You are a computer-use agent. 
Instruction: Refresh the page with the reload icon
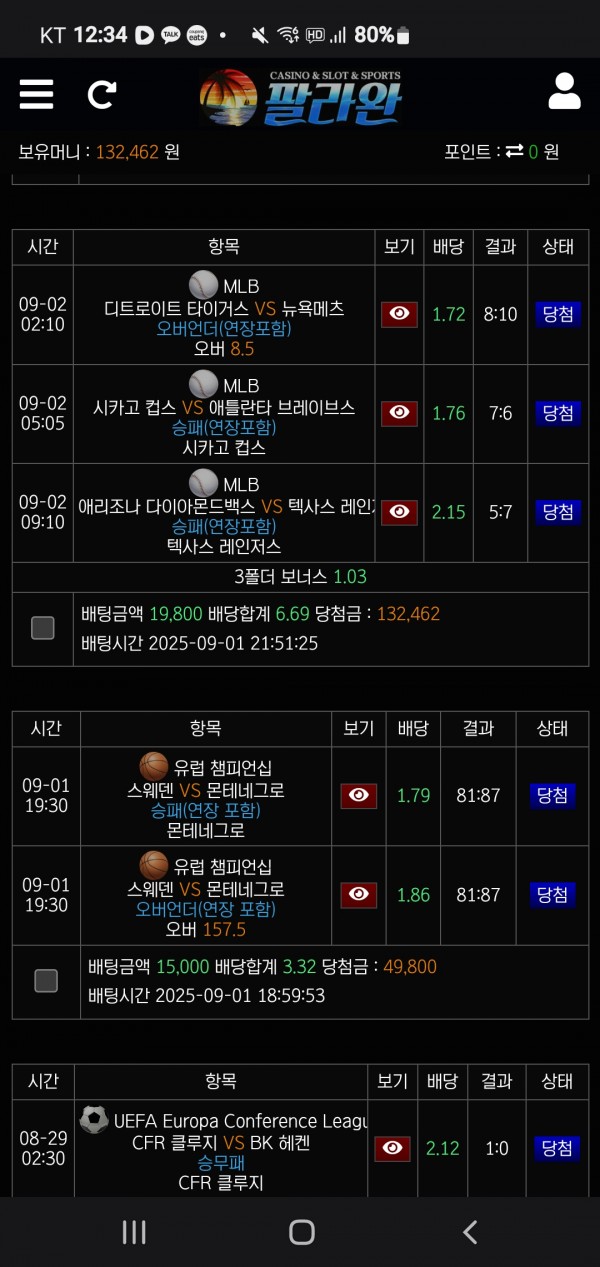(x=102, y=94)
